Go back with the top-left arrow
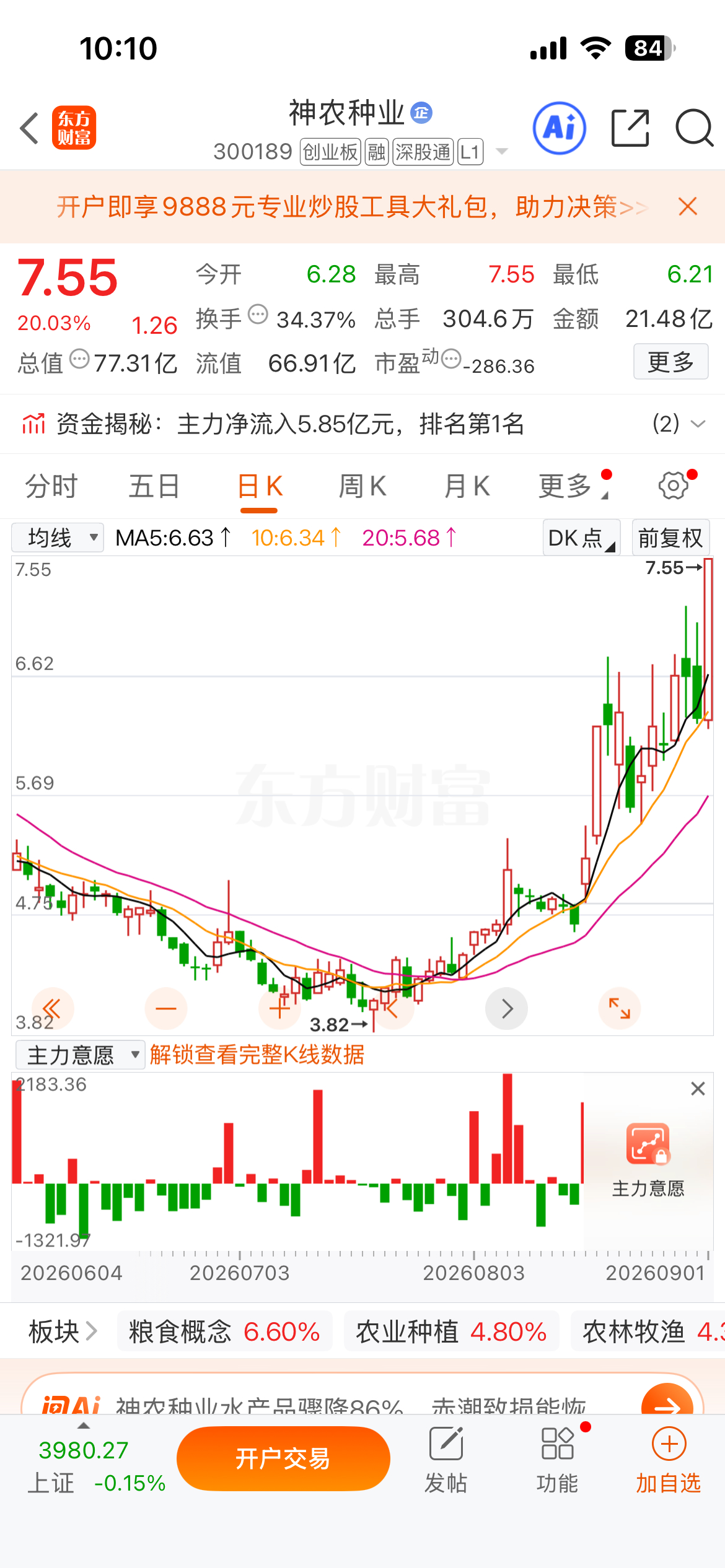The width and height of the screenshot is (725, 1568). [x=29, y=129]
